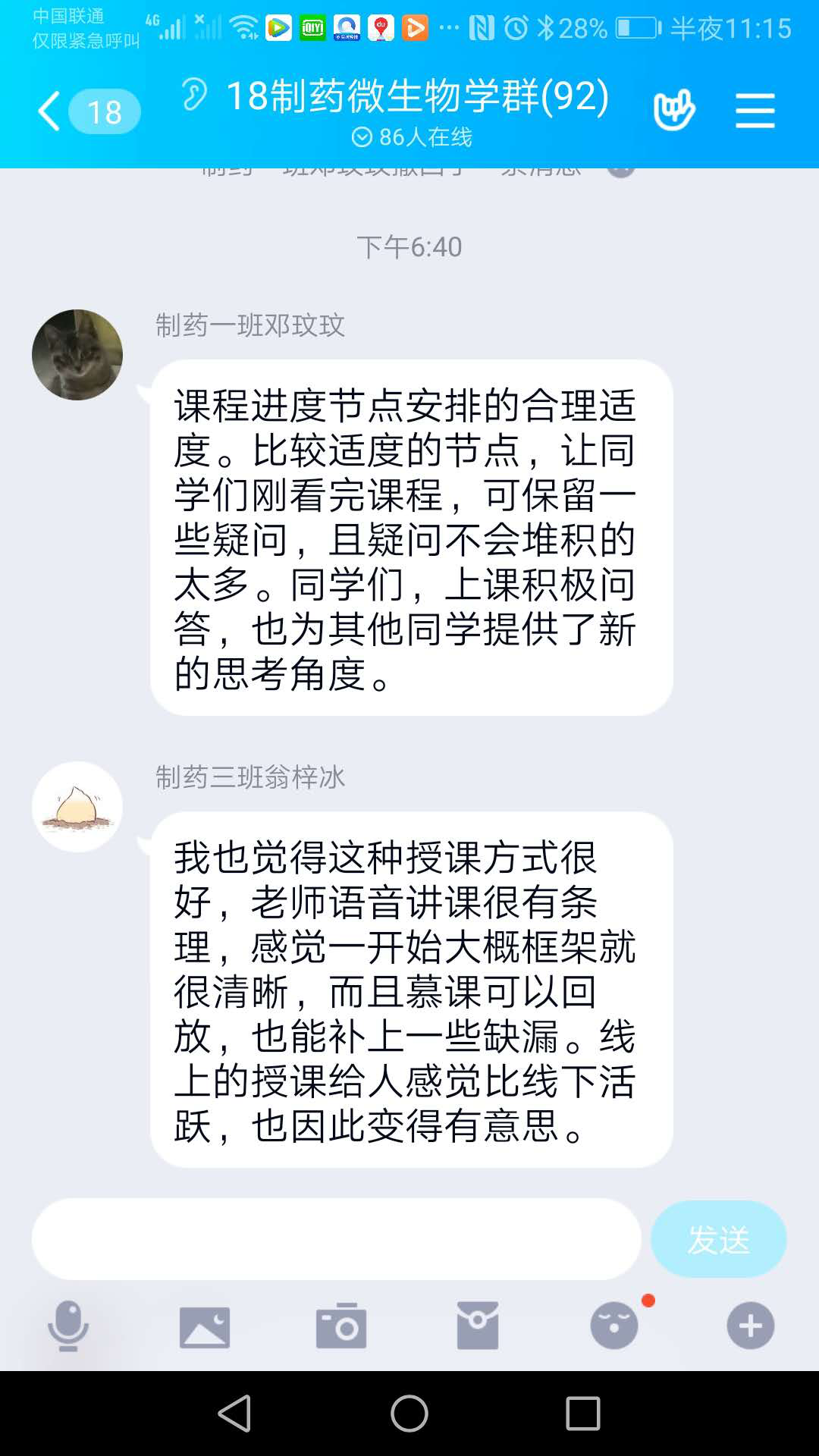Image resolution: width=819 pixels, height=1456 pixels.
Task: Open system recent apps view
Action: pyautogui.click(x=583, y=1414)
